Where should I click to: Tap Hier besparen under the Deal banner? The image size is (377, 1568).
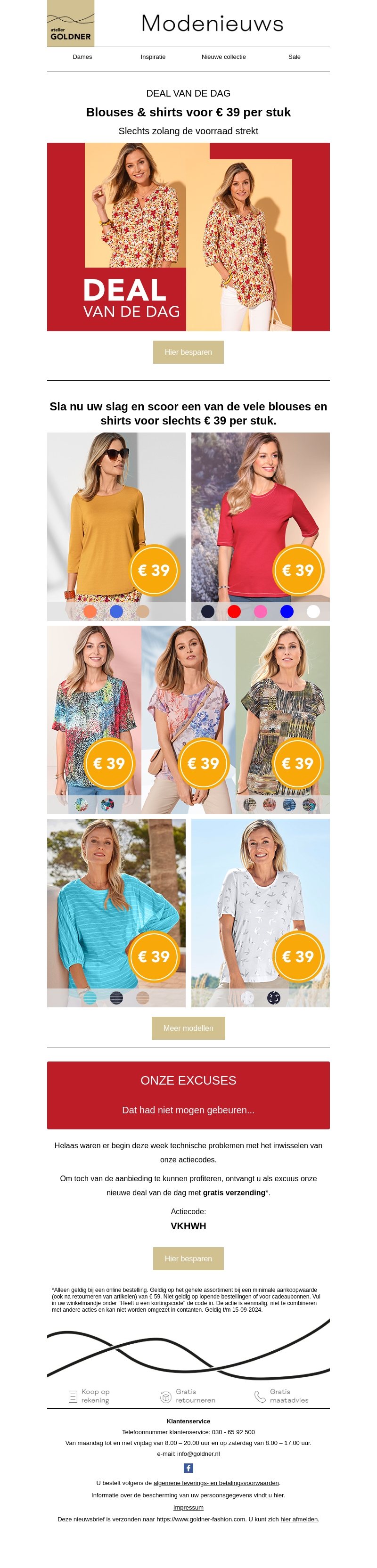click(x=188, y=352)
